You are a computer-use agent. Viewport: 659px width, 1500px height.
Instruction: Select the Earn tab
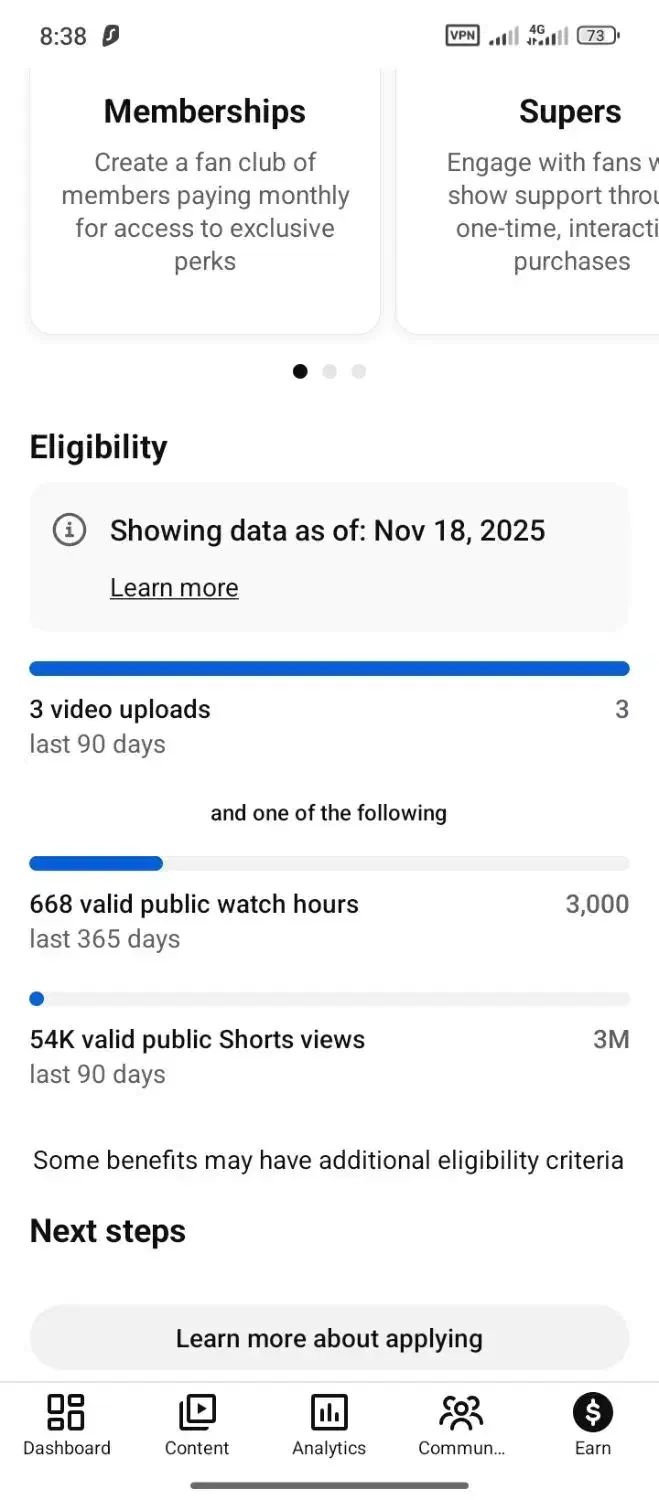click(x=593, y=1426)
